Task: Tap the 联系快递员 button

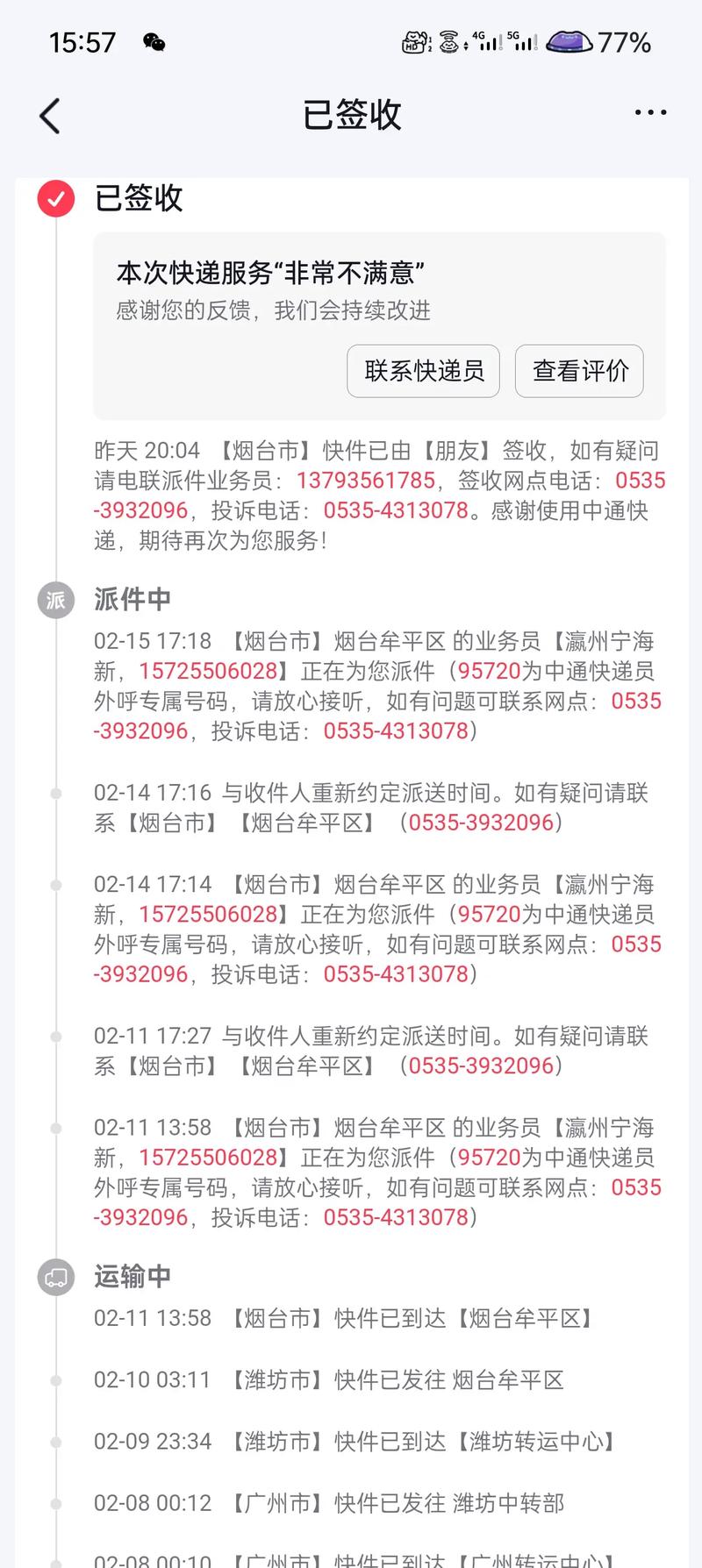Action: point(423,371)
